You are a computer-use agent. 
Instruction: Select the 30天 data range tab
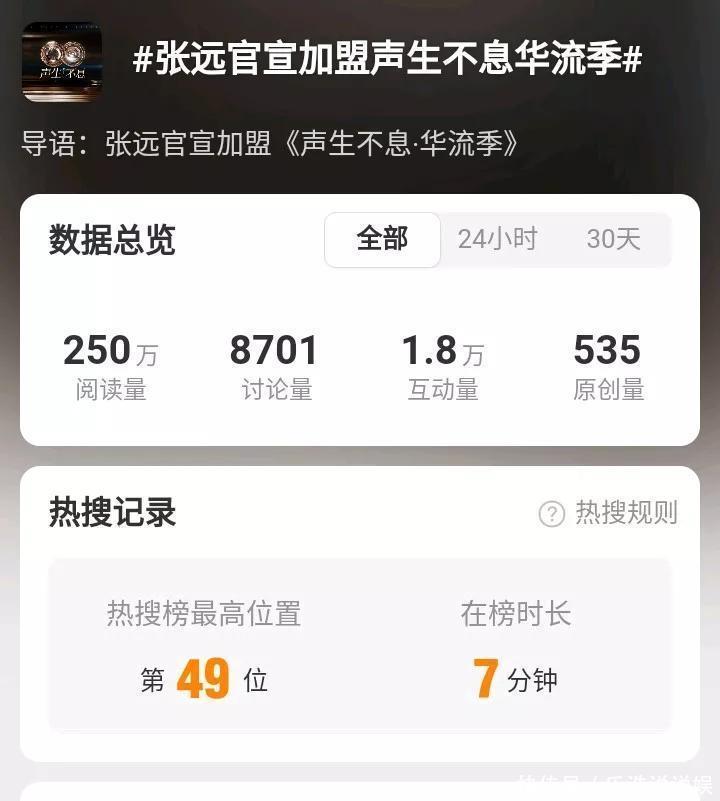click(x=613, y=240)
